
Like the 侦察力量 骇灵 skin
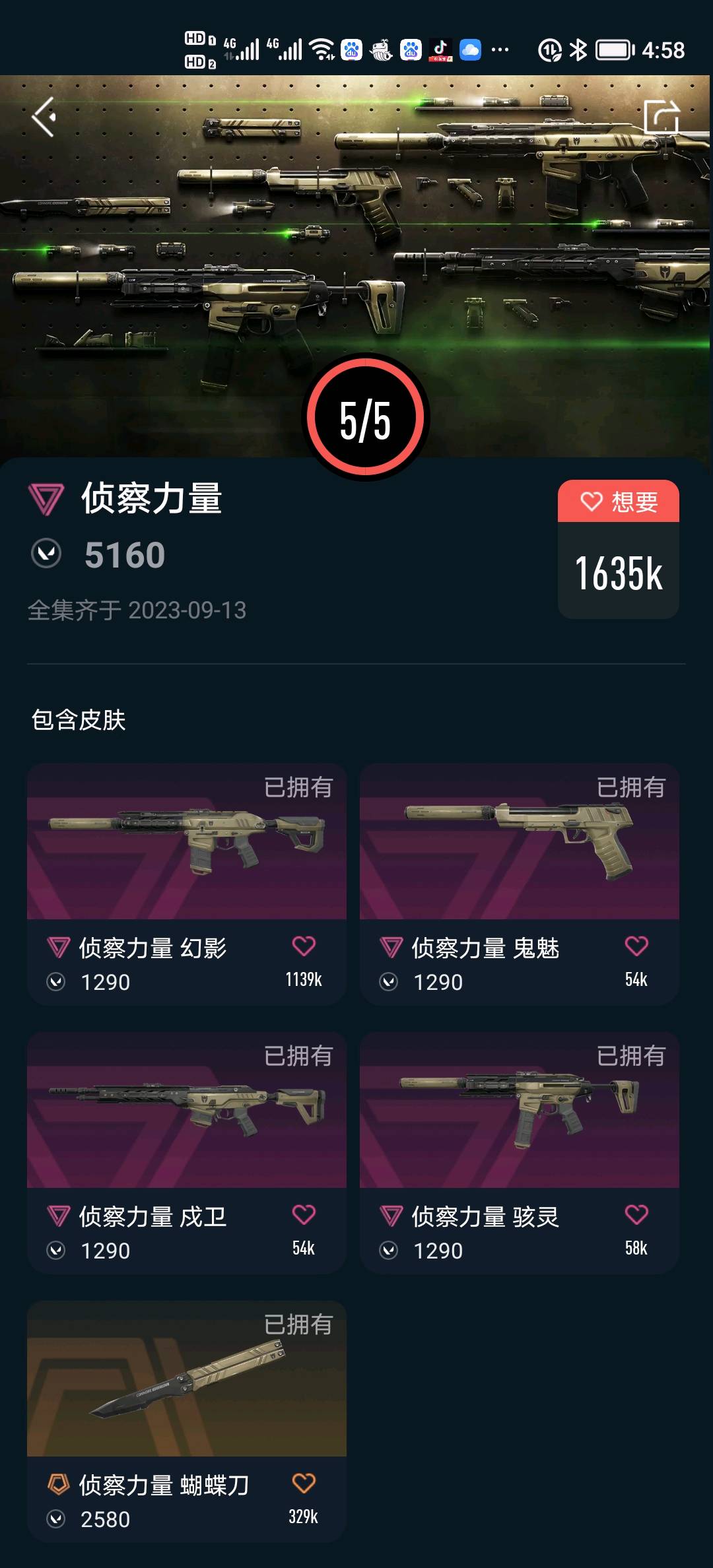click(636, 1215)
